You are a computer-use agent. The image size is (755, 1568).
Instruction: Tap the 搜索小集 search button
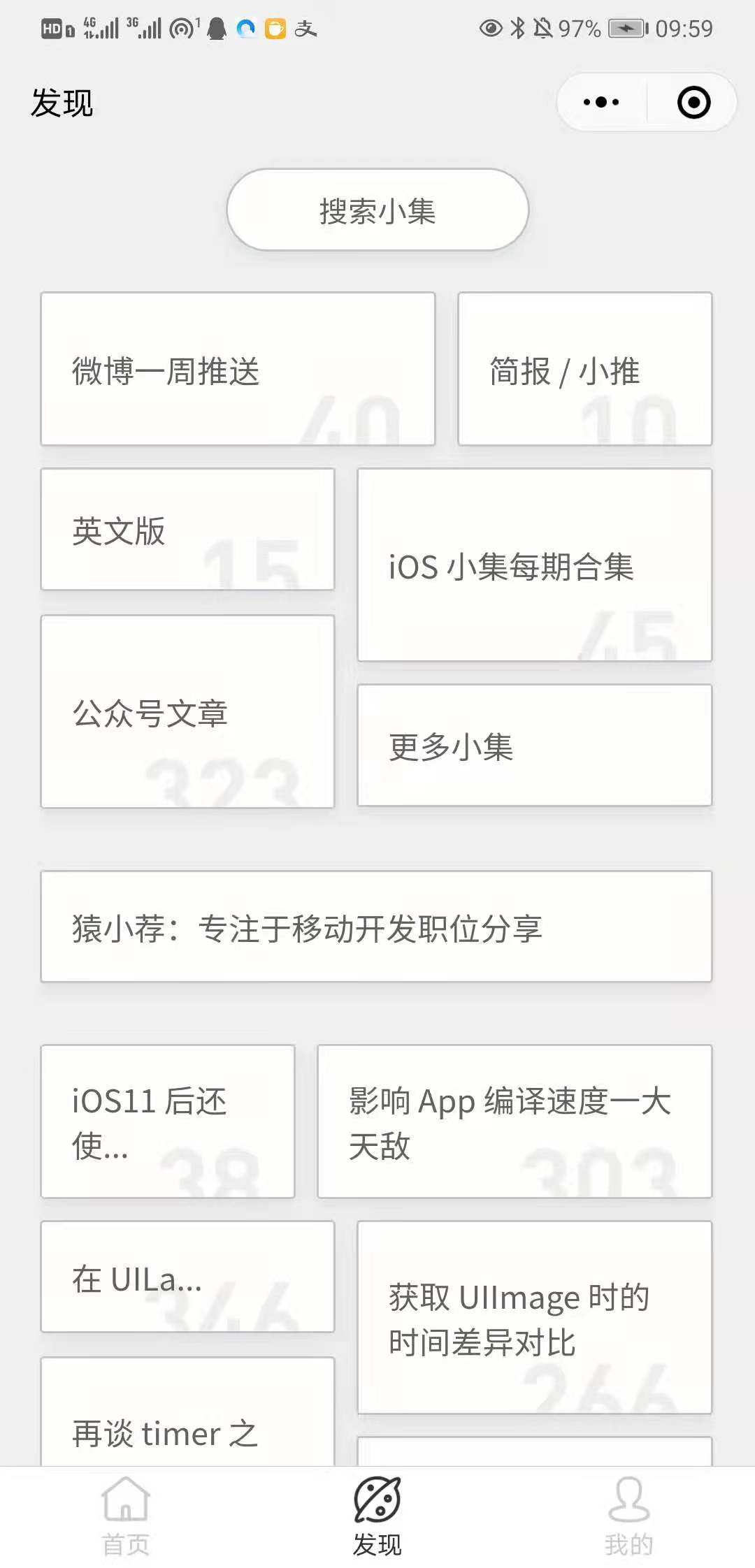point(377,210)
